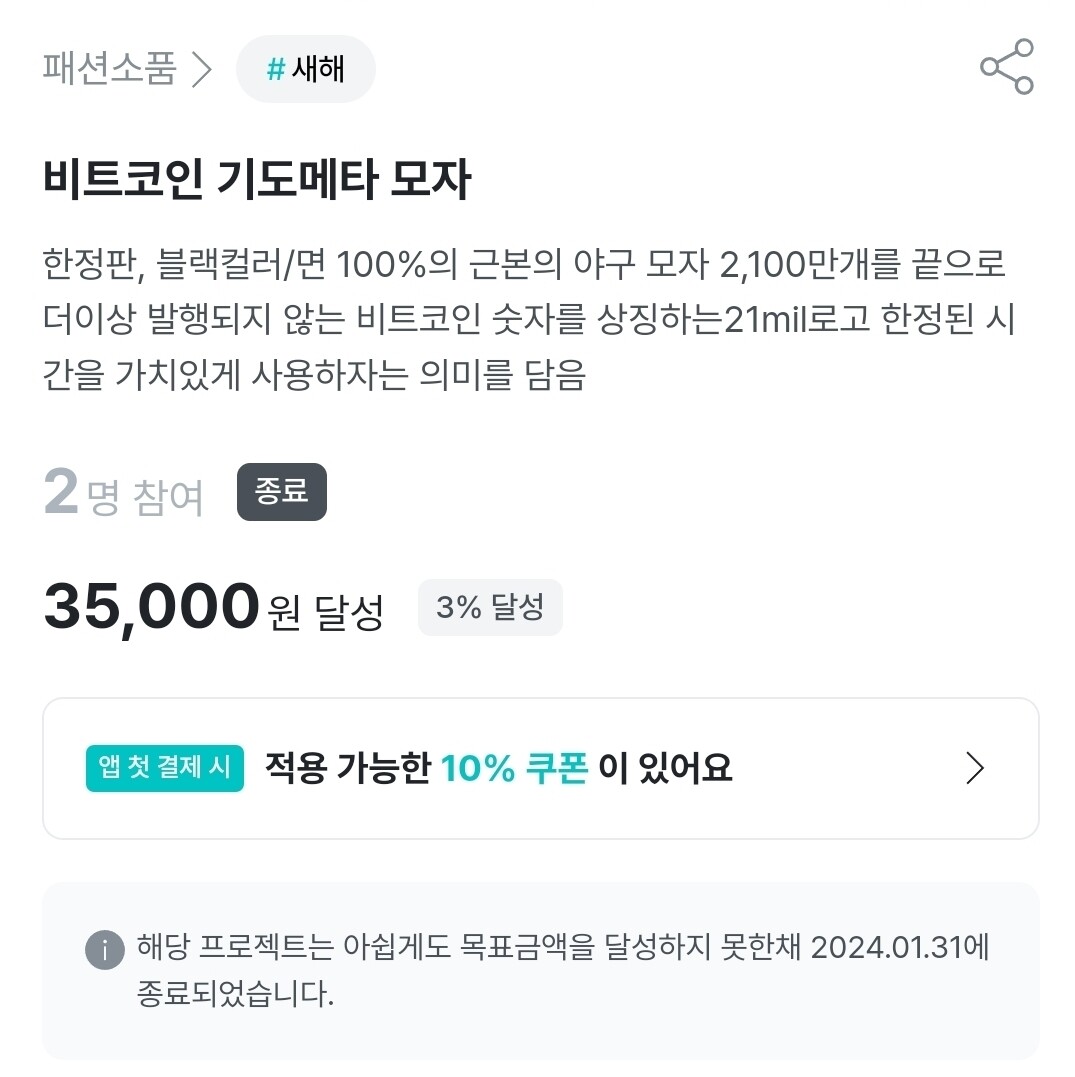This screenshot has height=1077, width=1075.
Task: Click the share icon at top right
Action: (x=1005, y=68)
